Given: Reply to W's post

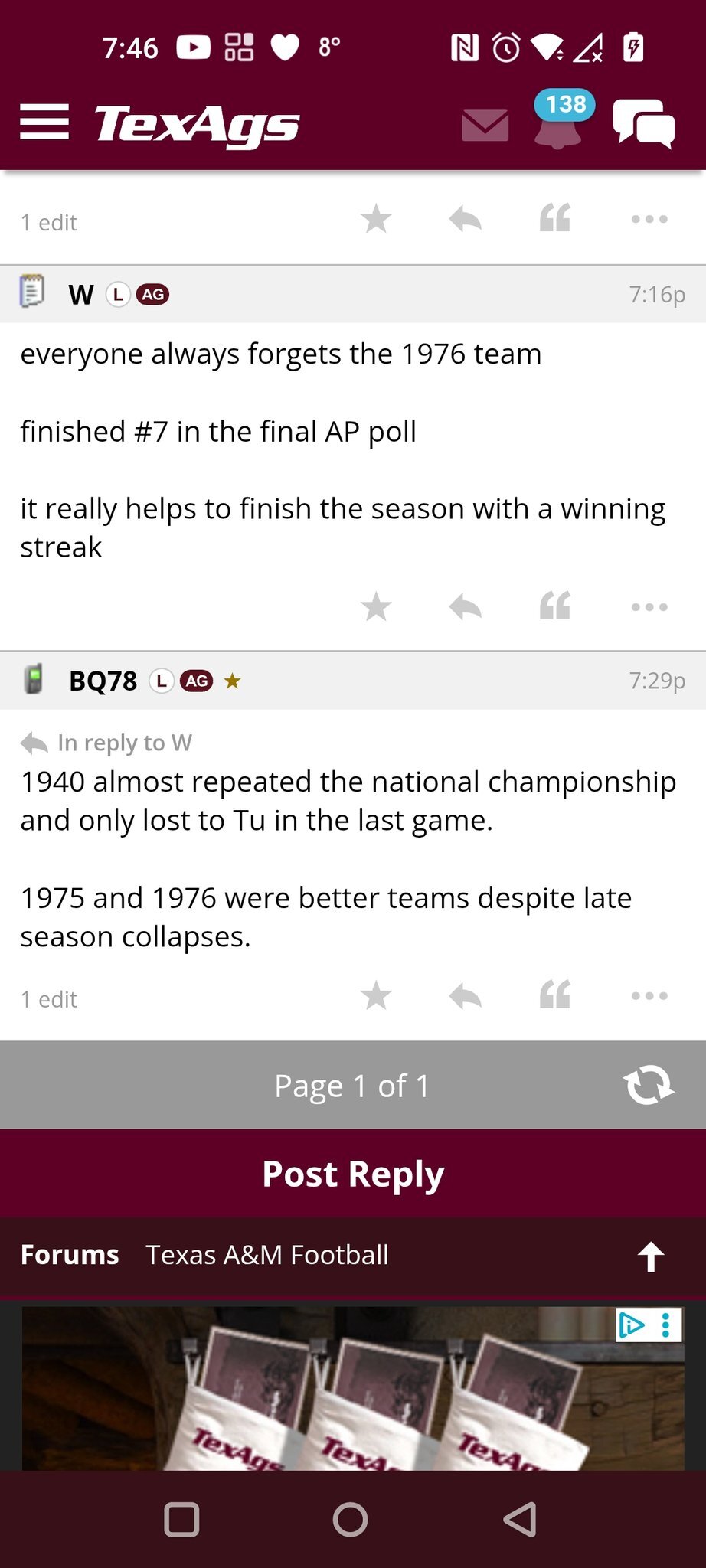Looking at the screenshot, I should point(466,607).
